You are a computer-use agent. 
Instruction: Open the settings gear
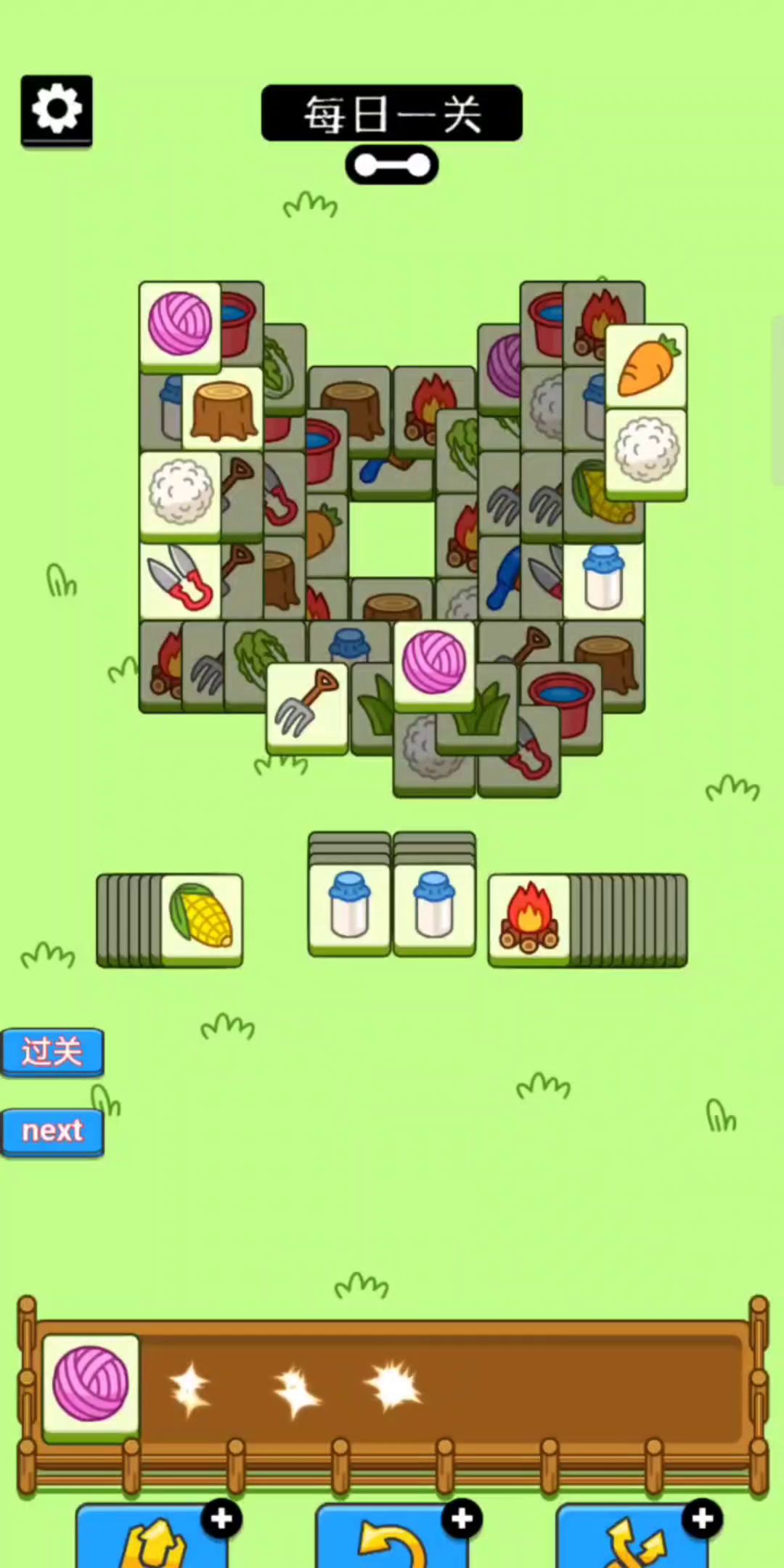click(57, 110)
